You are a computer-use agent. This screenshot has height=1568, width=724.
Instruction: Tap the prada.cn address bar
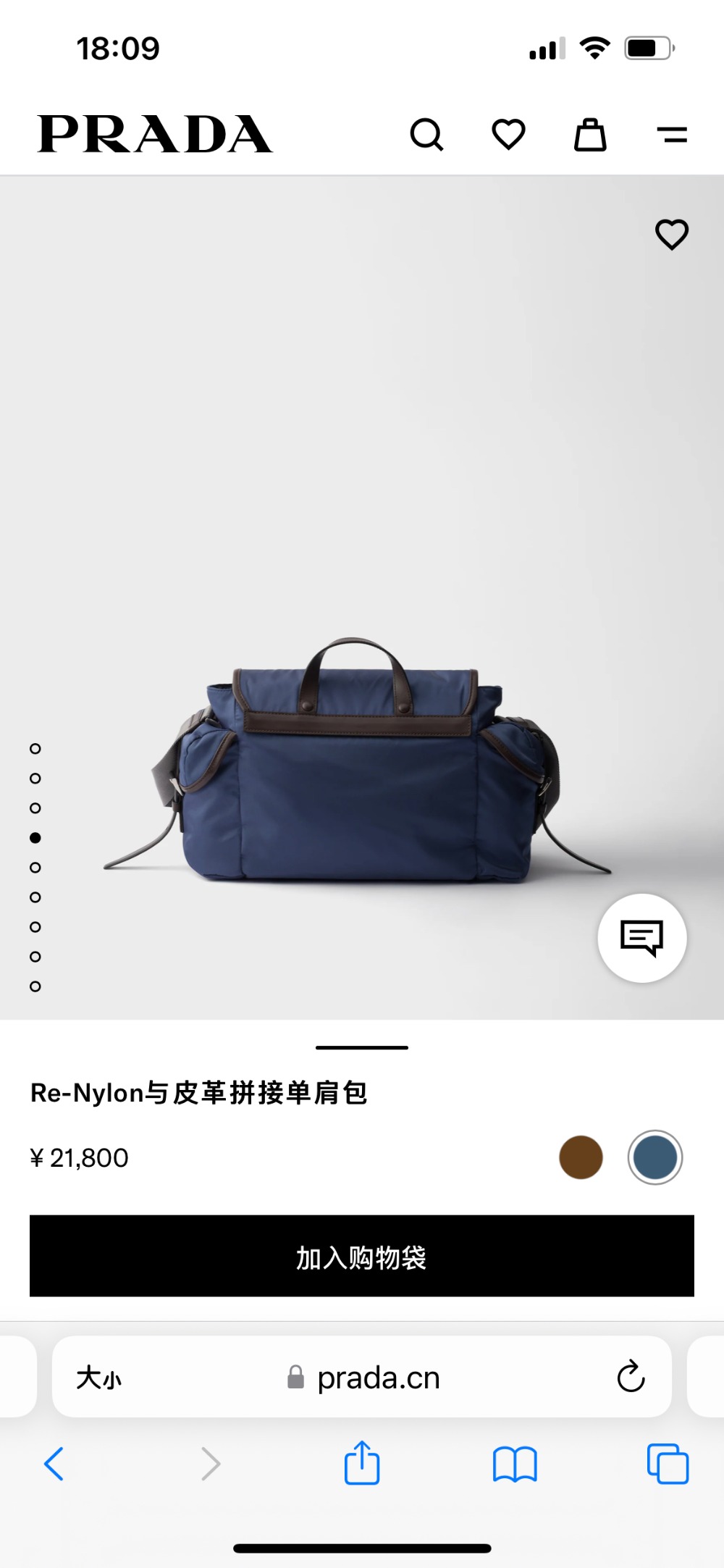click(376, 1378)
